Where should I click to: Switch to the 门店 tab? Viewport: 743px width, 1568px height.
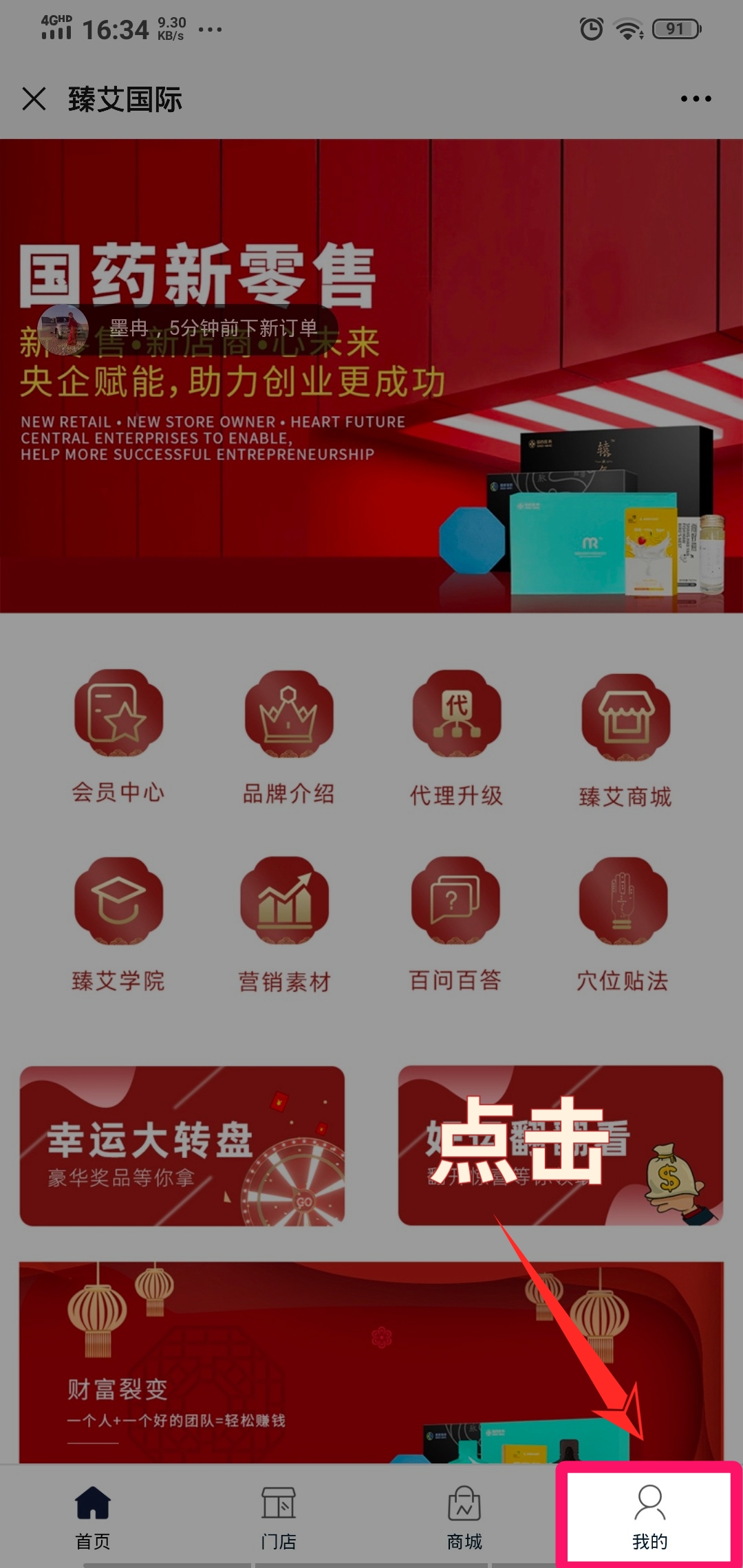click(279, 1516)
